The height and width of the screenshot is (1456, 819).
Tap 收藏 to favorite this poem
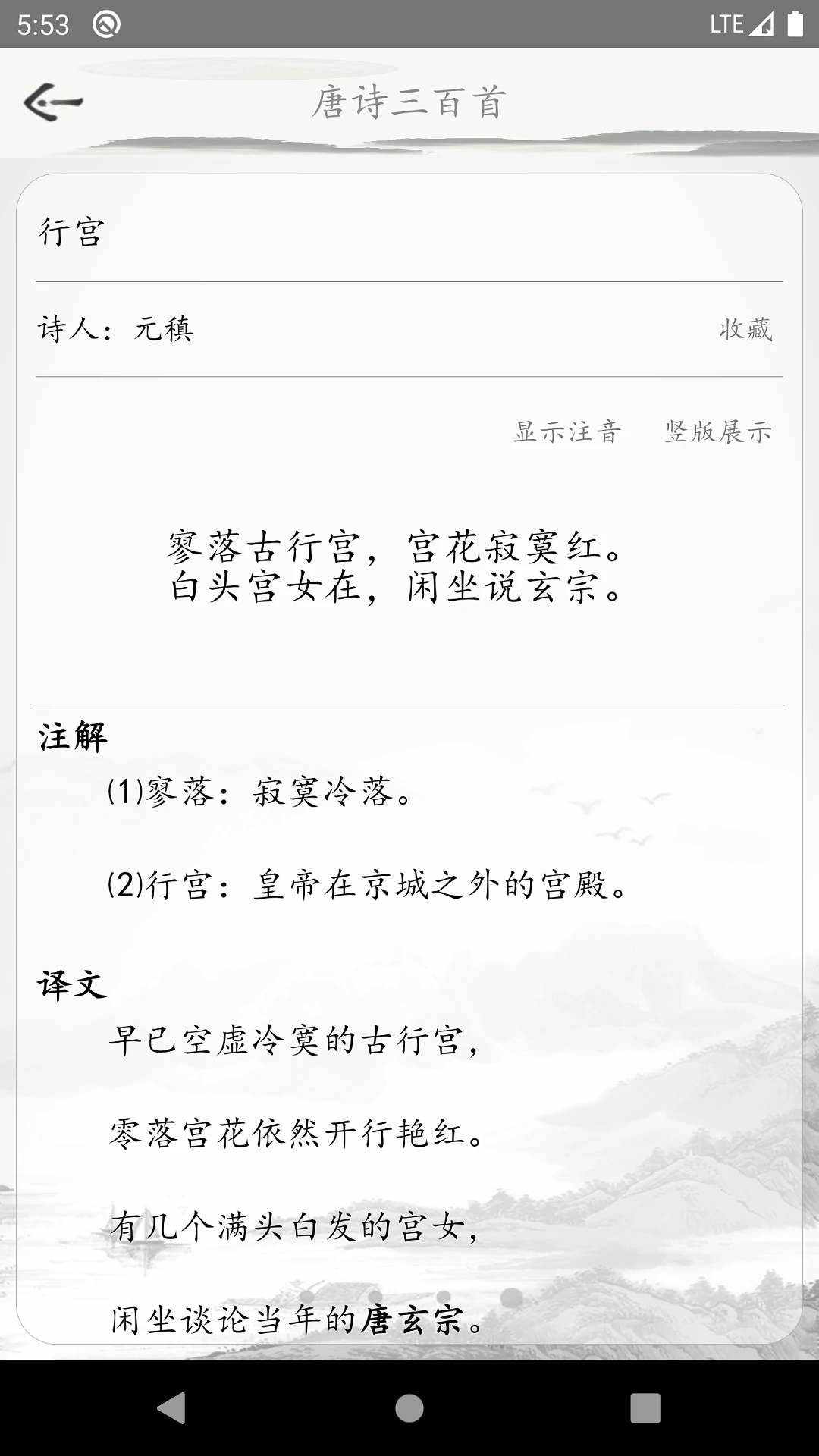(745, 331)
